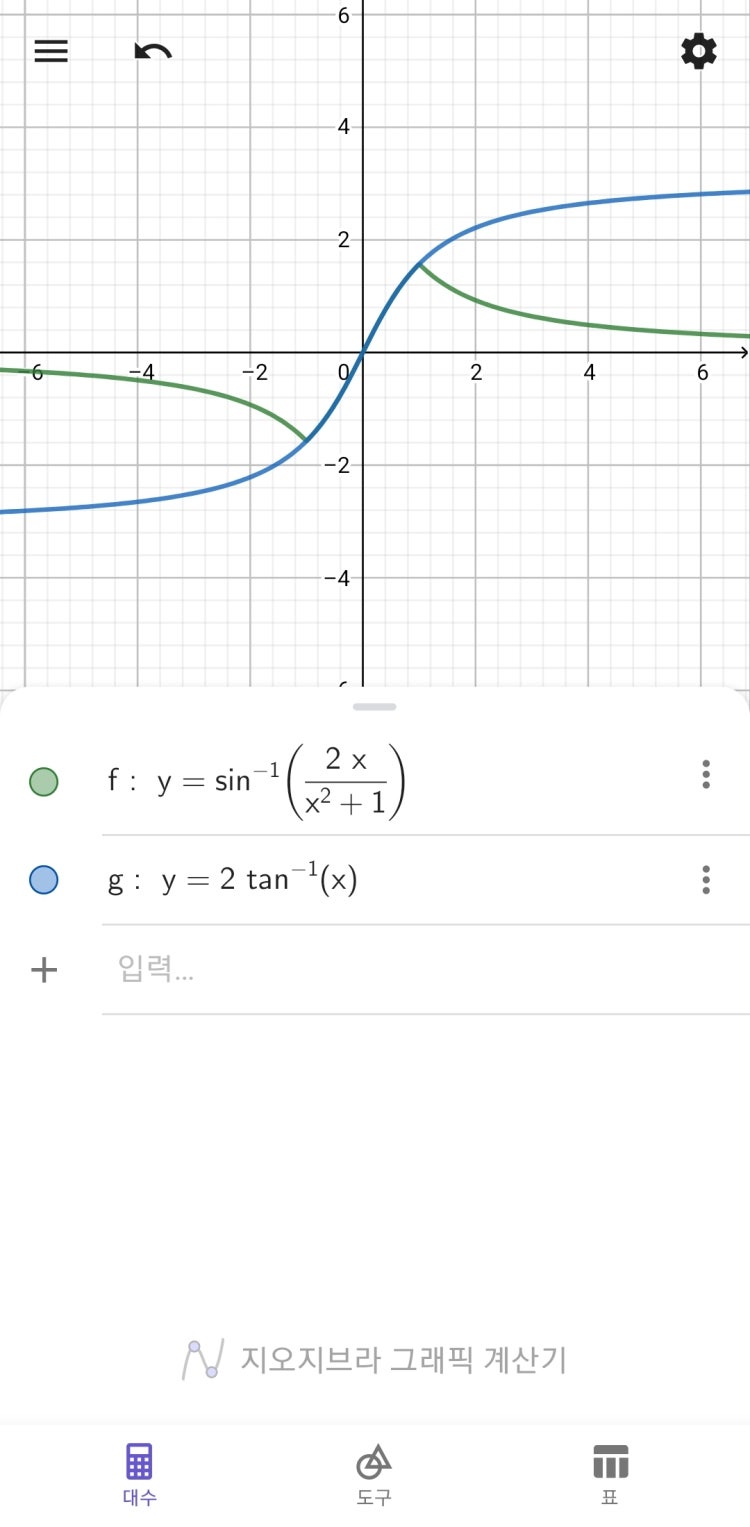Undo the last action

point(153,51)
